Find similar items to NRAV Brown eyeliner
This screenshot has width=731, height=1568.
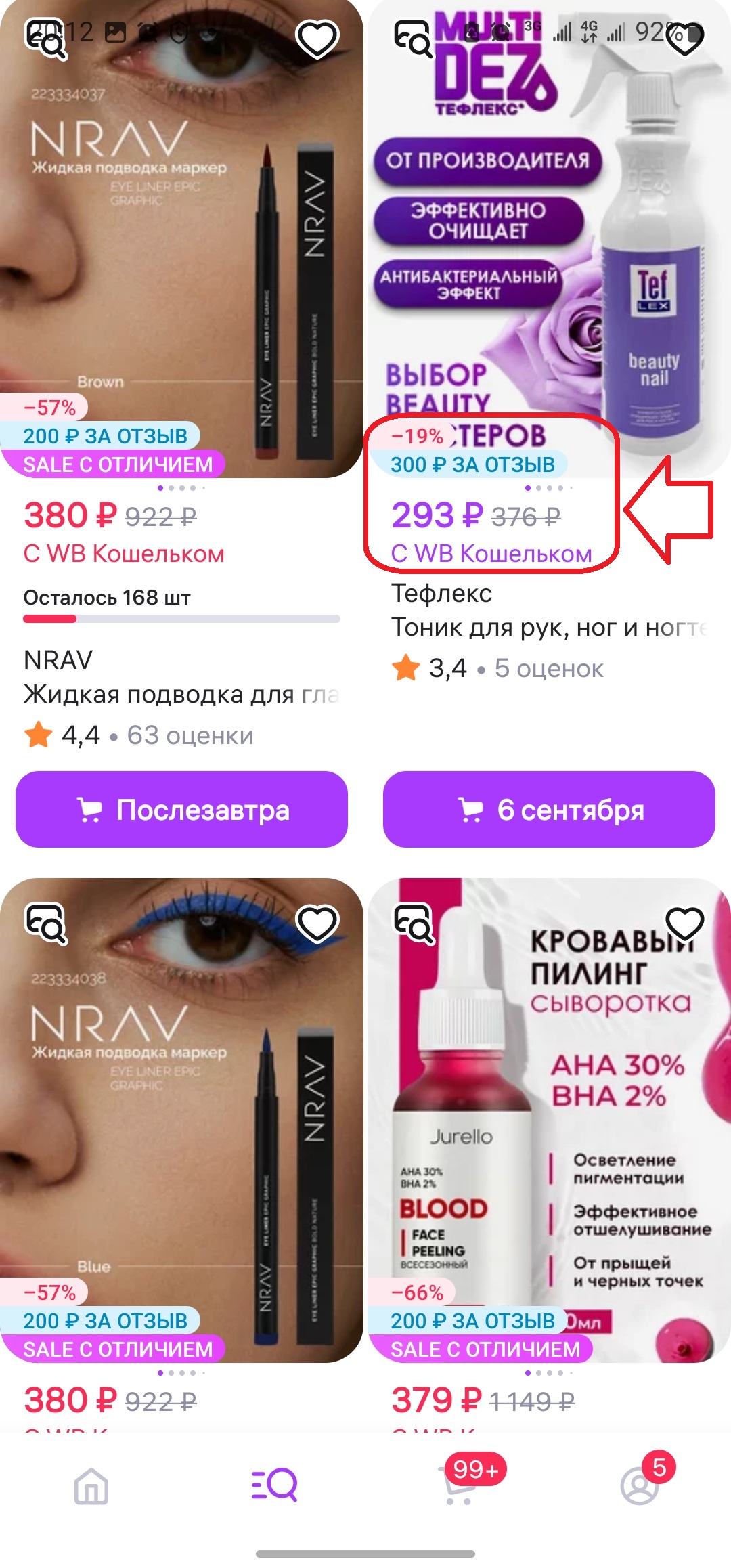point(46,39)
